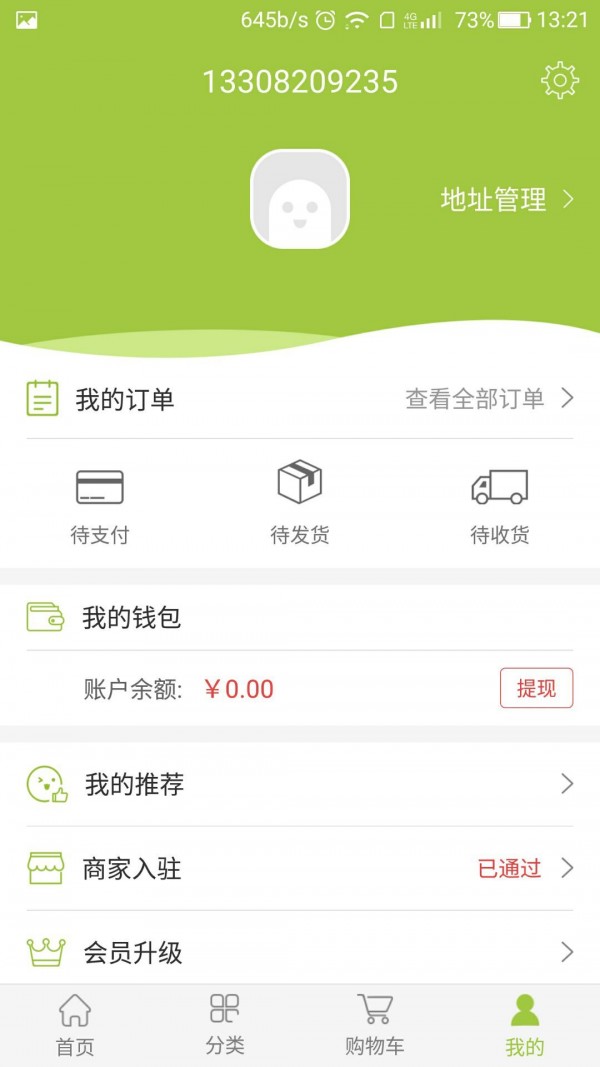Viewport: 600px width, 1067px height.
Task: Open the settings gear icon
Action: click(x=559, y=80)
